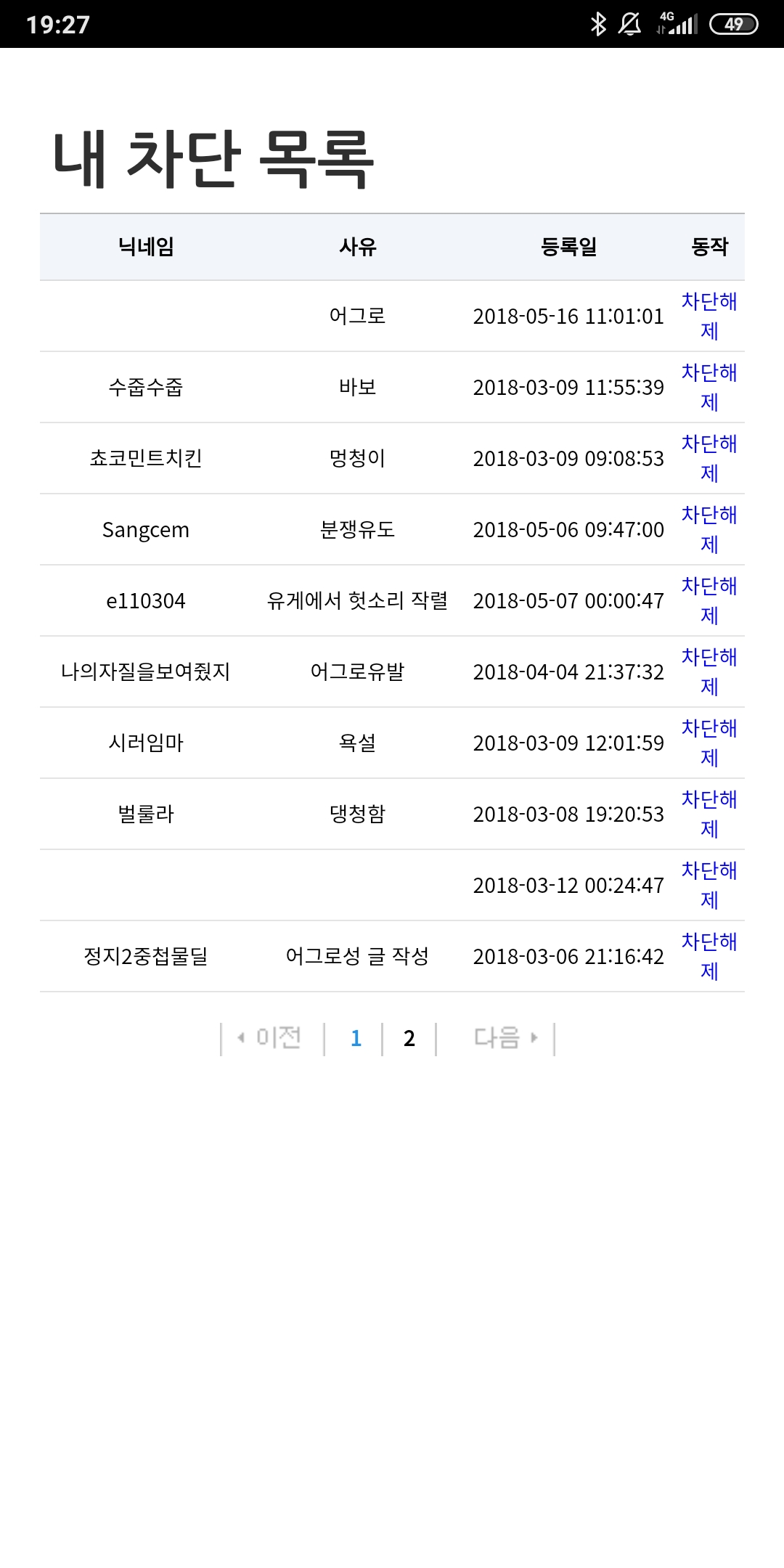The width and height of the screenshot is (784, 1568).
Task: Unblock user 정지2중첩물딜
Action: click(x=709, y=956)
